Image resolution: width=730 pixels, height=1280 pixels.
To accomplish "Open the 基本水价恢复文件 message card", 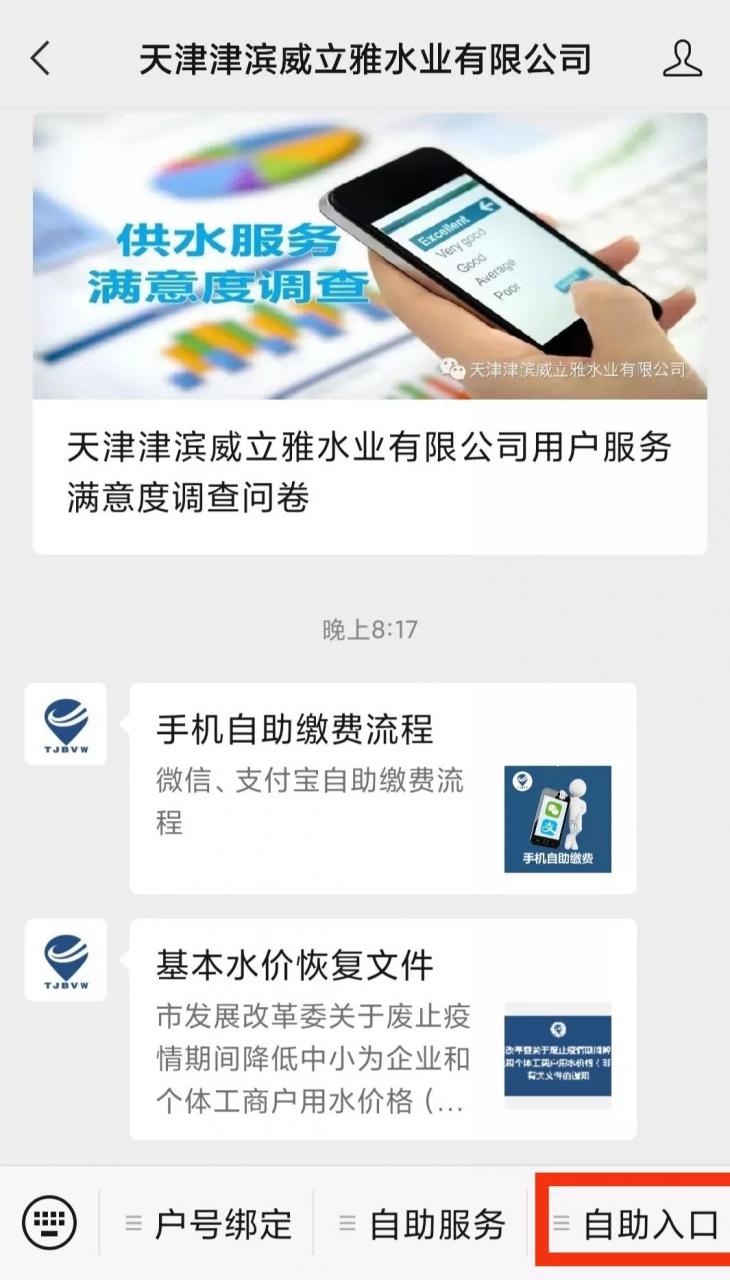I will (382, 1028).
